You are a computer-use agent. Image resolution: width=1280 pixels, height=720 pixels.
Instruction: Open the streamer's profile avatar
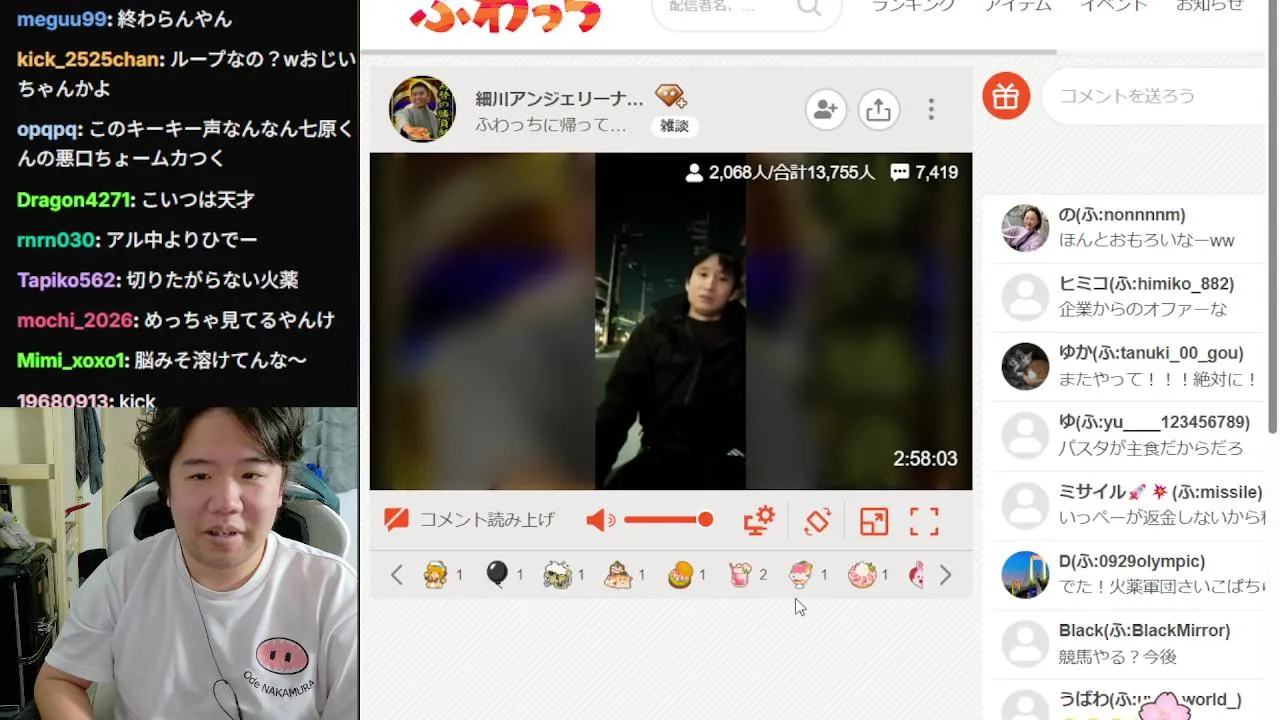point(422,109)
